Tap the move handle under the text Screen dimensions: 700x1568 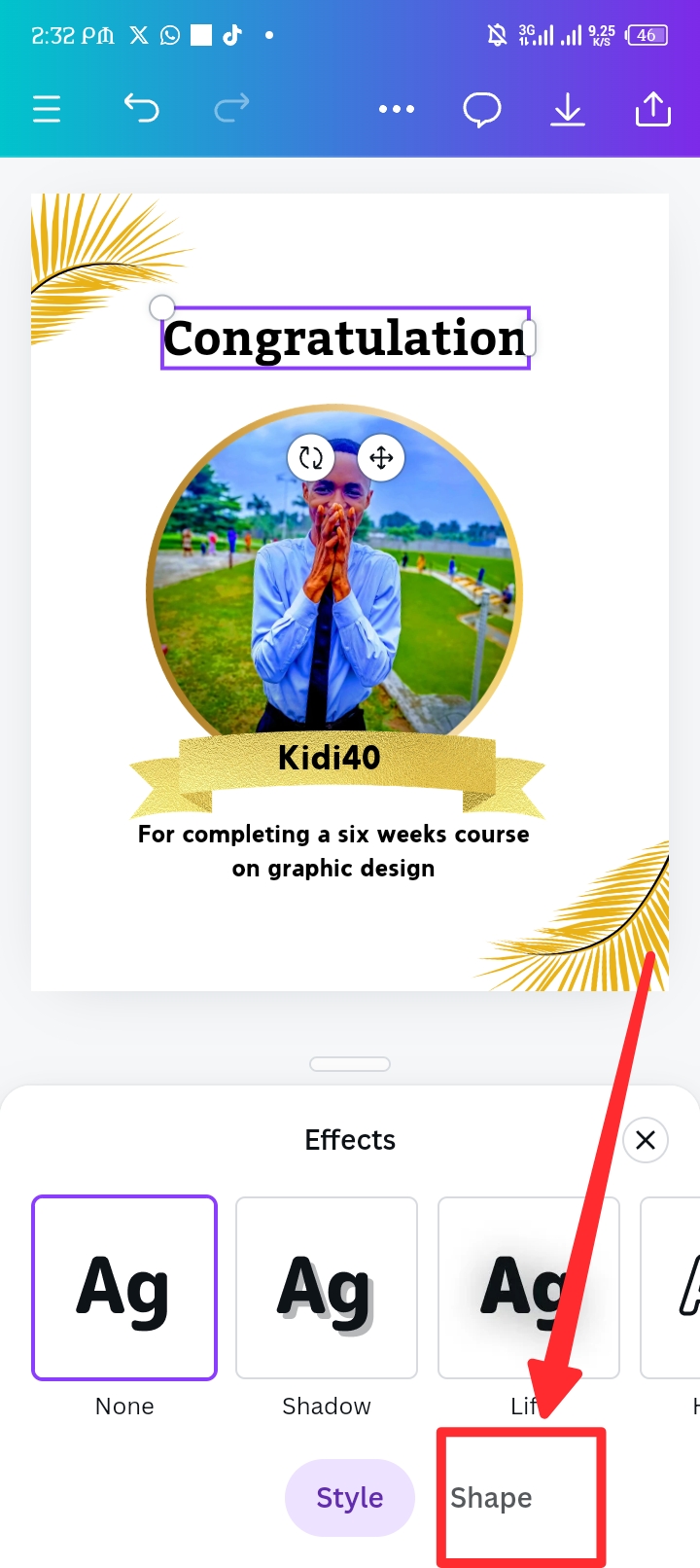[x=381, y=457]
